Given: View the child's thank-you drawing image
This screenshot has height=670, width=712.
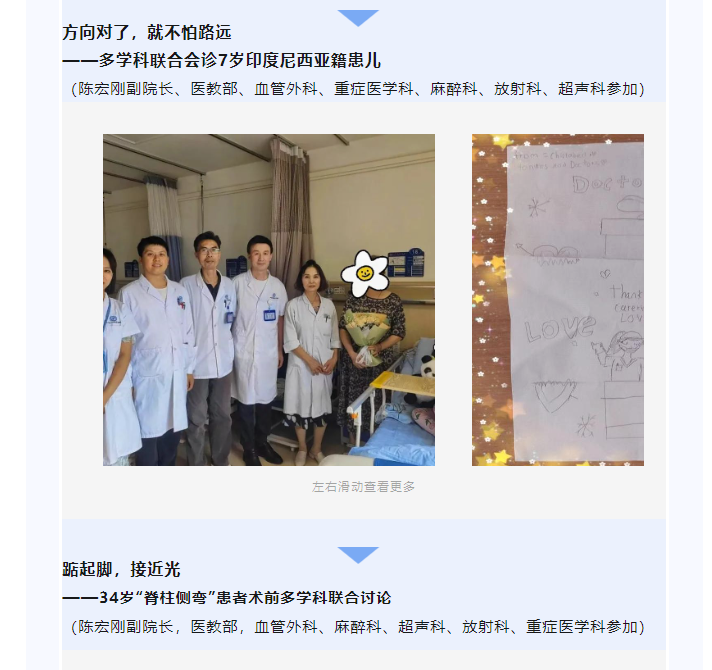Looking at the screenshot, I should point(557,300).
